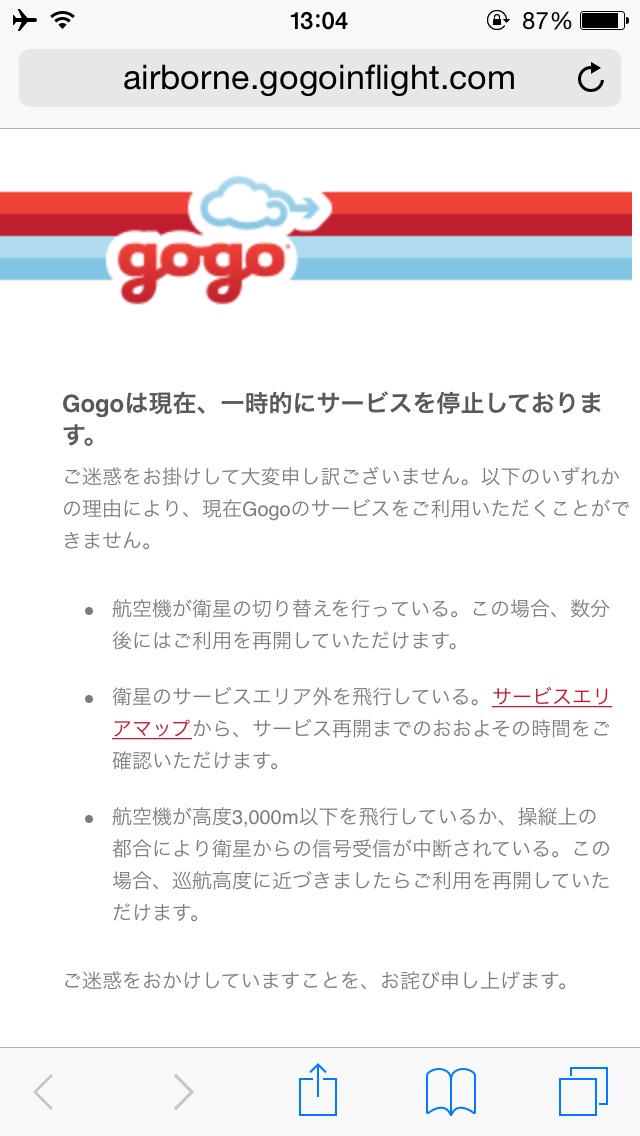
Task: Reload the page with the refresh icon
Action: coord(591,78)
